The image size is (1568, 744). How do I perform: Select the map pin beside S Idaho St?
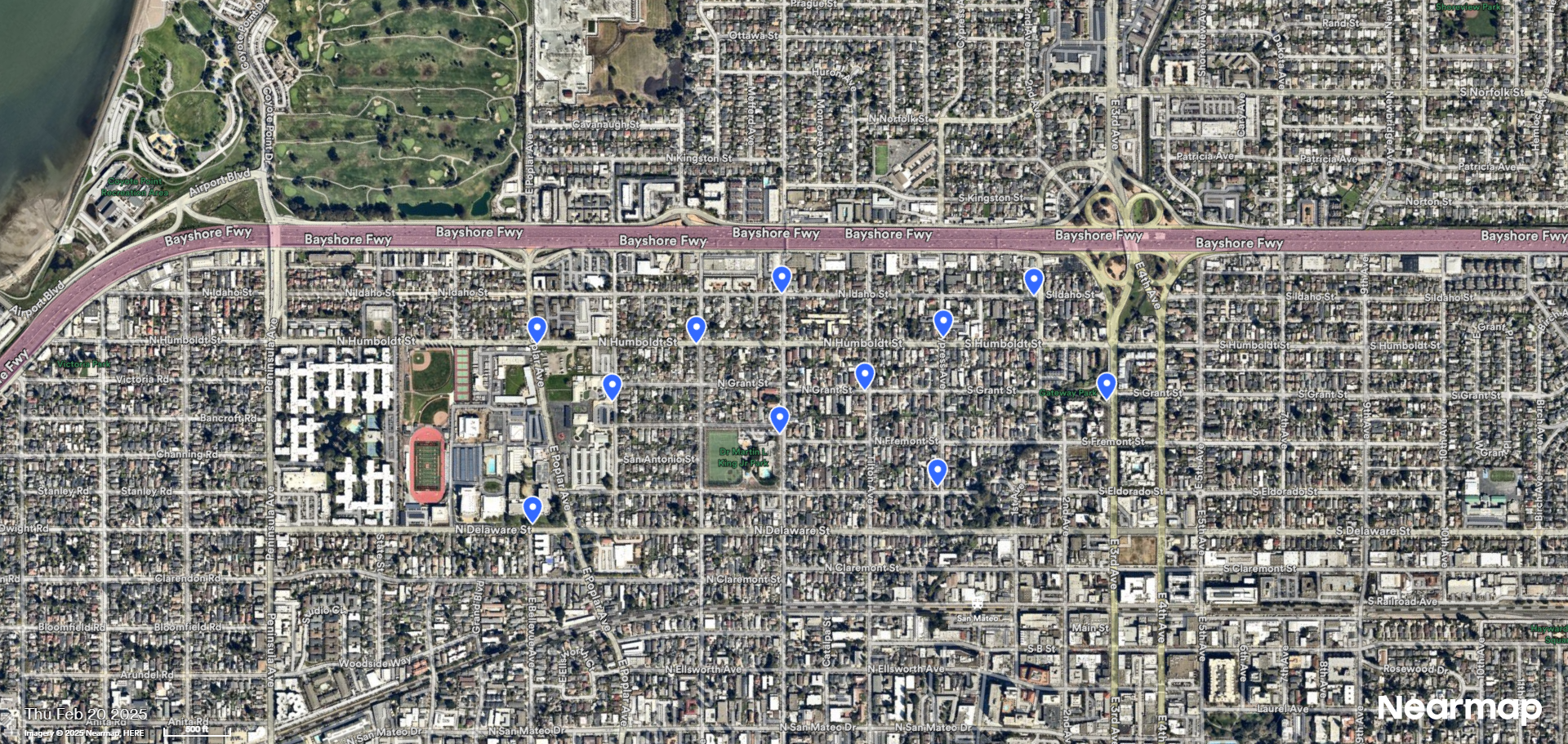[1033, 280]
